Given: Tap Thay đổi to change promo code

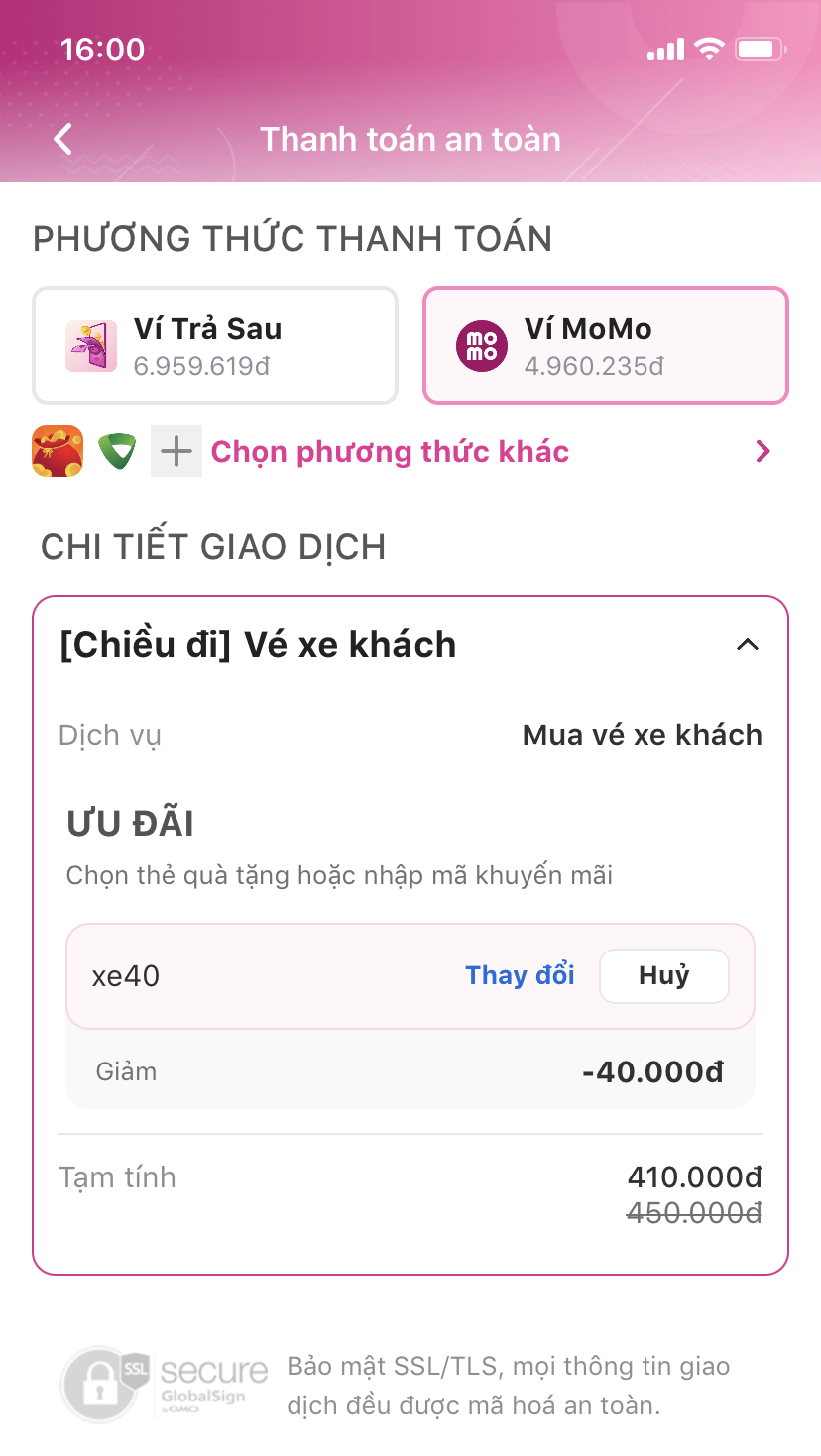Looking at the screenshot, I should point(520,976).
